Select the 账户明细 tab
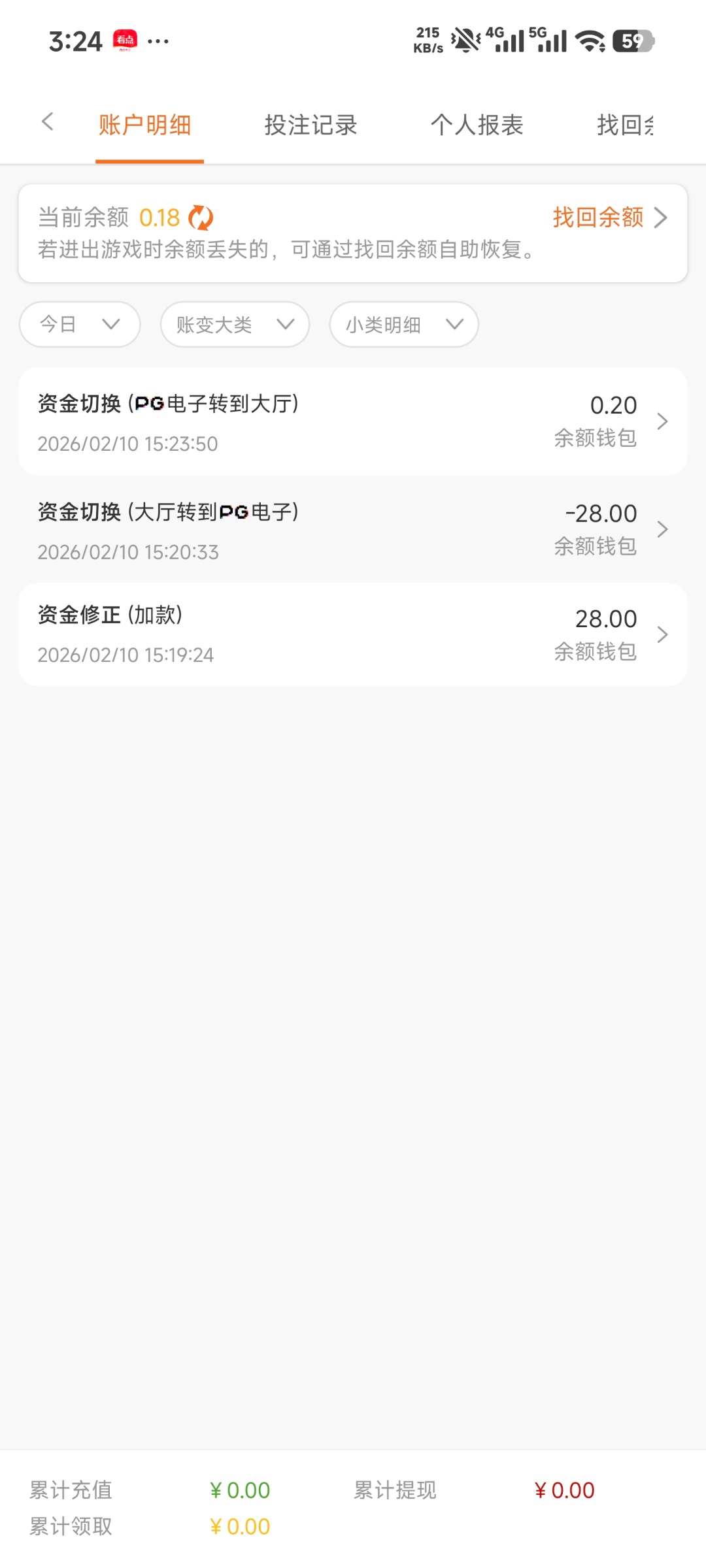 tap(145, 125)
